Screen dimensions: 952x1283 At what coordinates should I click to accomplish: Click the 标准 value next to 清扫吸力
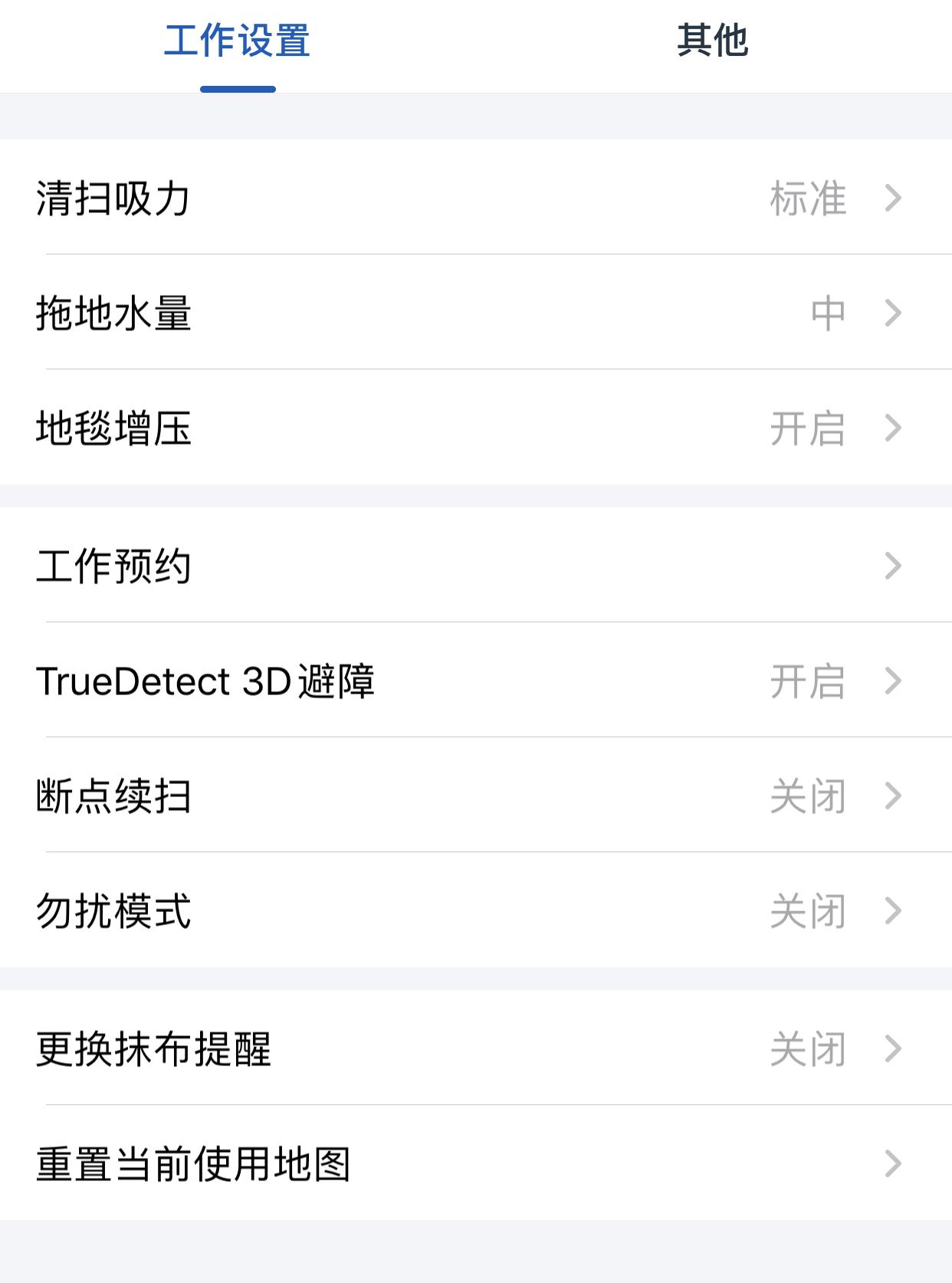[807, 199]
